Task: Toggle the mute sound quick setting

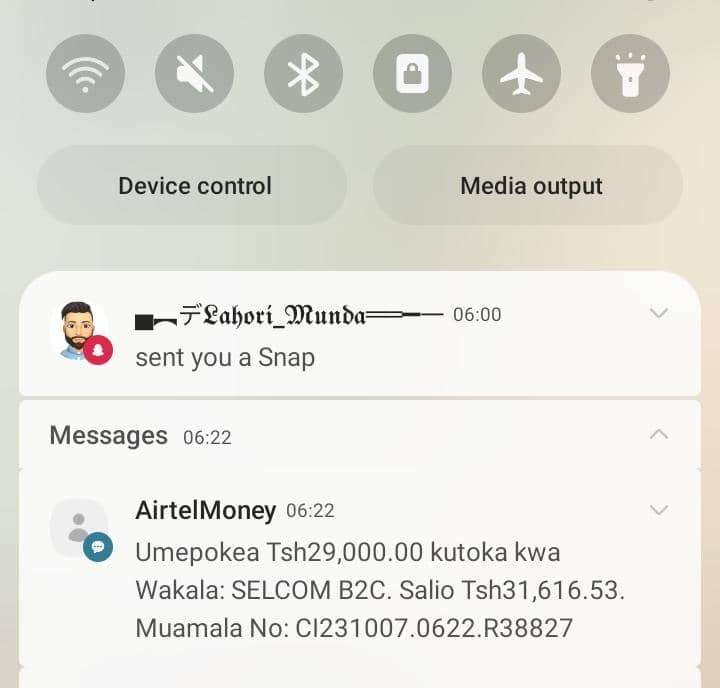Action: [x=194, y=73]
